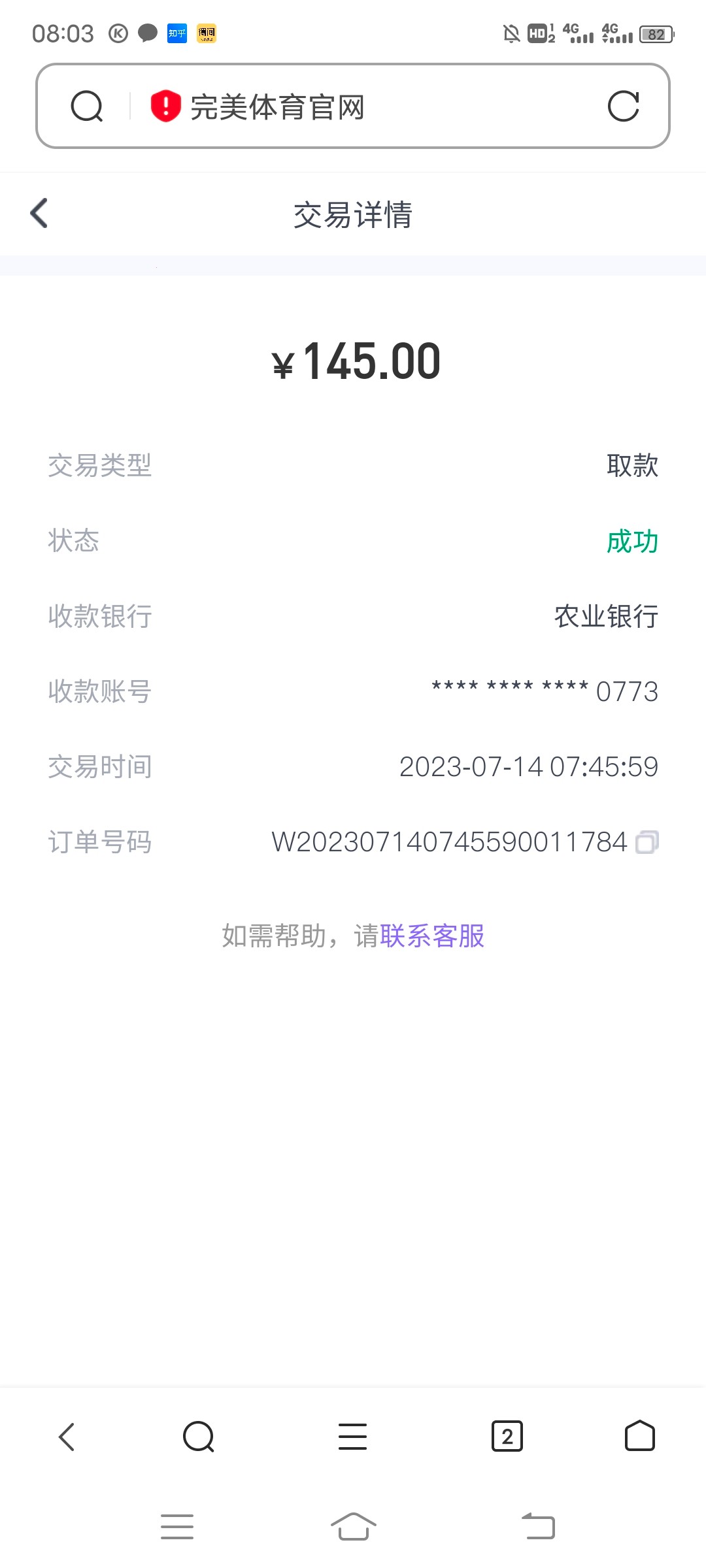
Task: Tap the search icon in the address bar
Action: click(x=87, y=106)
